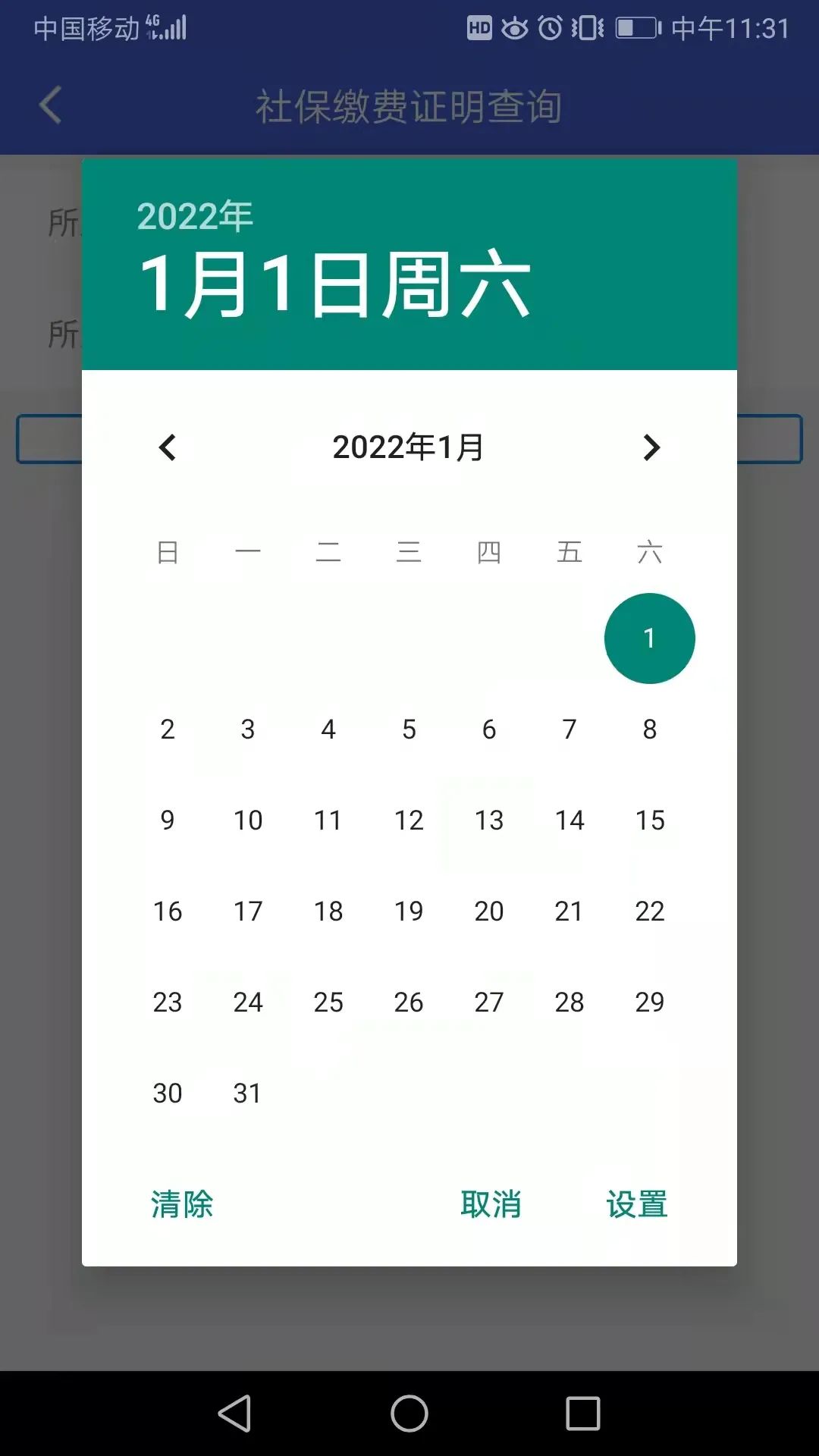Select January 1 on the calendar
Screen dimensions: 819x1456
tap(649, 639)
